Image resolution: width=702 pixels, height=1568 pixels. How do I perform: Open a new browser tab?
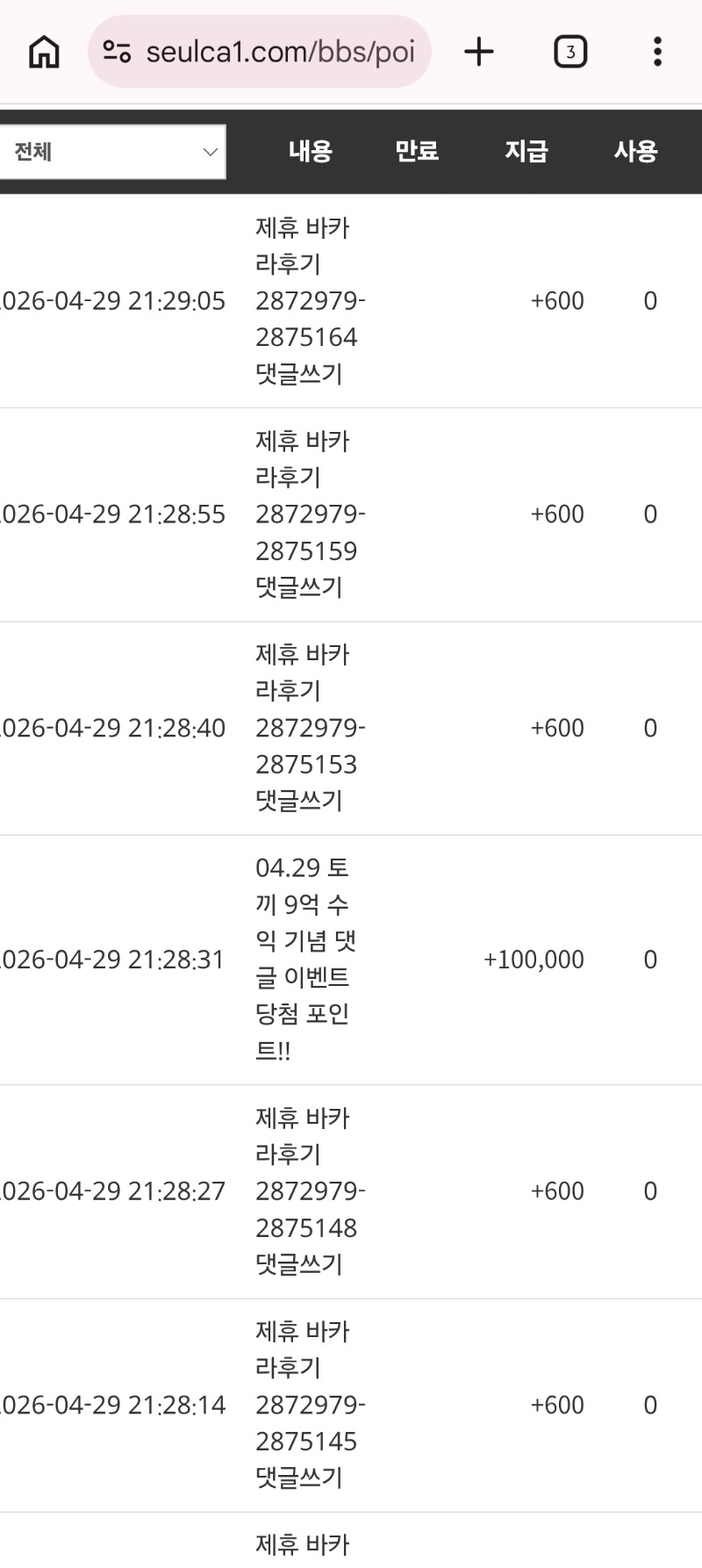[479, 52]
